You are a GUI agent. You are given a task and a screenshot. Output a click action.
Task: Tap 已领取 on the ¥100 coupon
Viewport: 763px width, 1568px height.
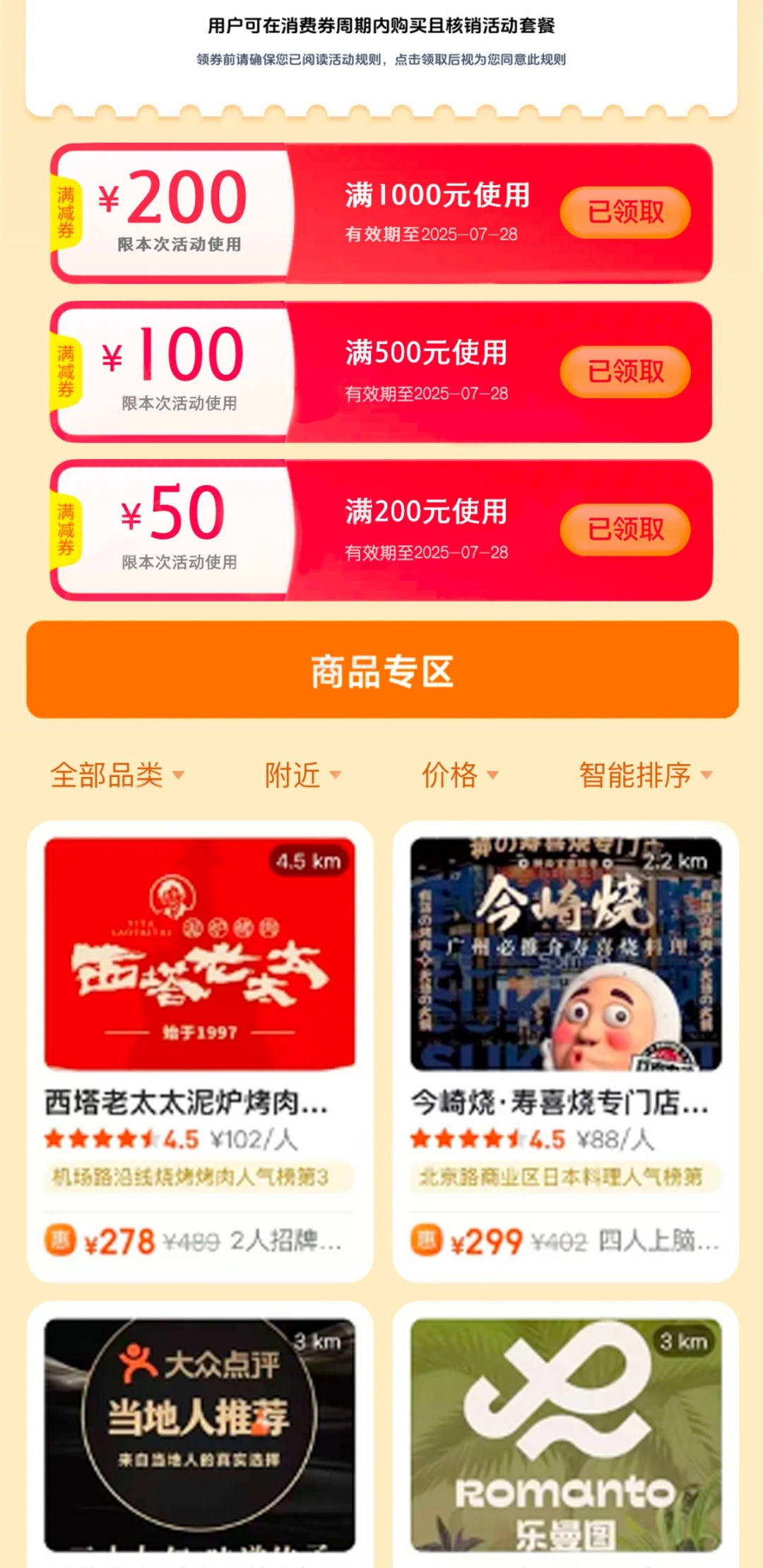point(625,372)
